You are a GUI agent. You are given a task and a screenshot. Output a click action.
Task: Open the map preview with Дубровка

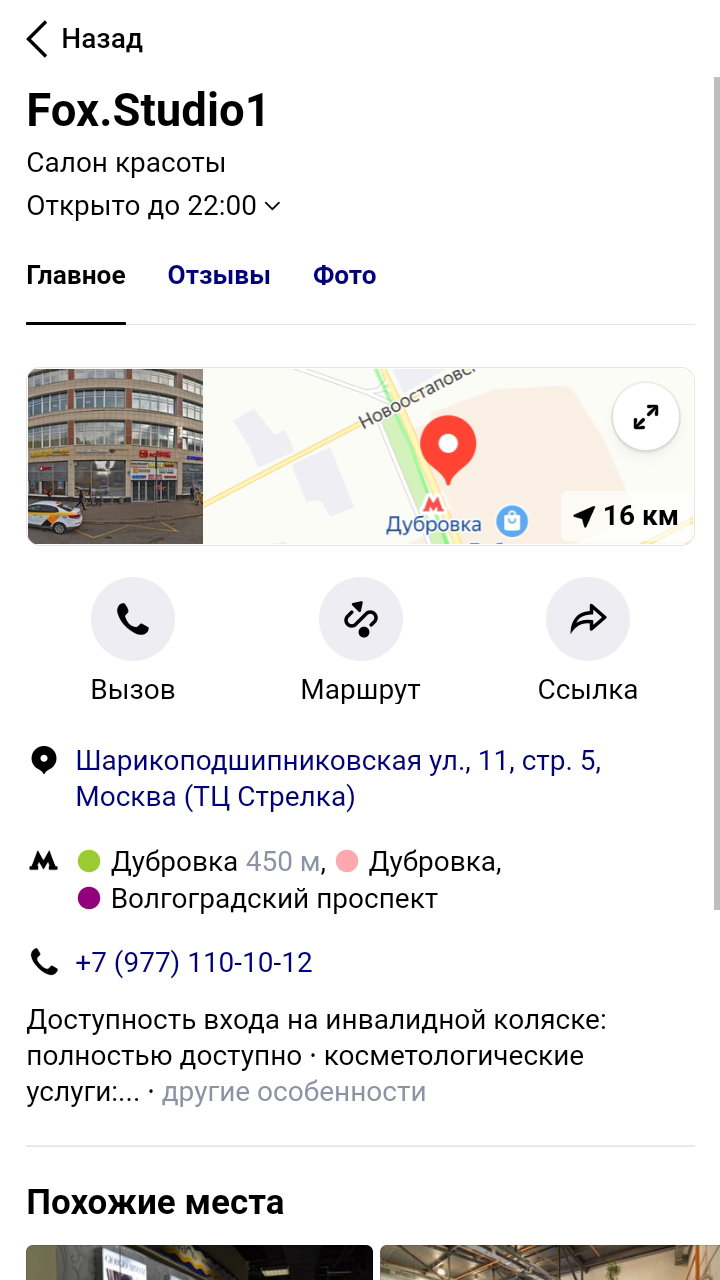[449, 457]
